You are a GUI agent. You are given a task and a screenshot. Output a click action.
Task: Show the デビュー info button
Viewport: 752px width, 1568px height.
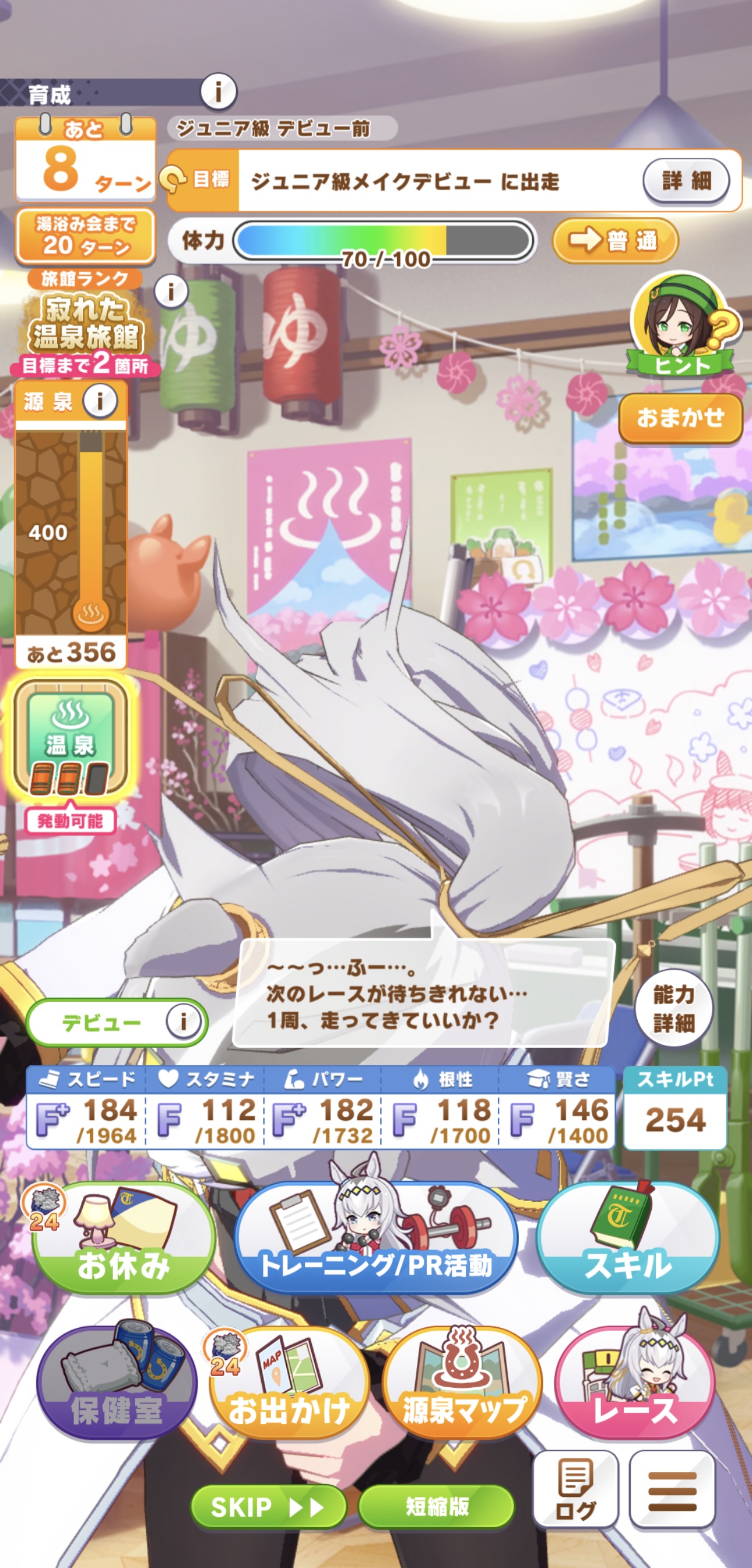(x=183, y=1022)
